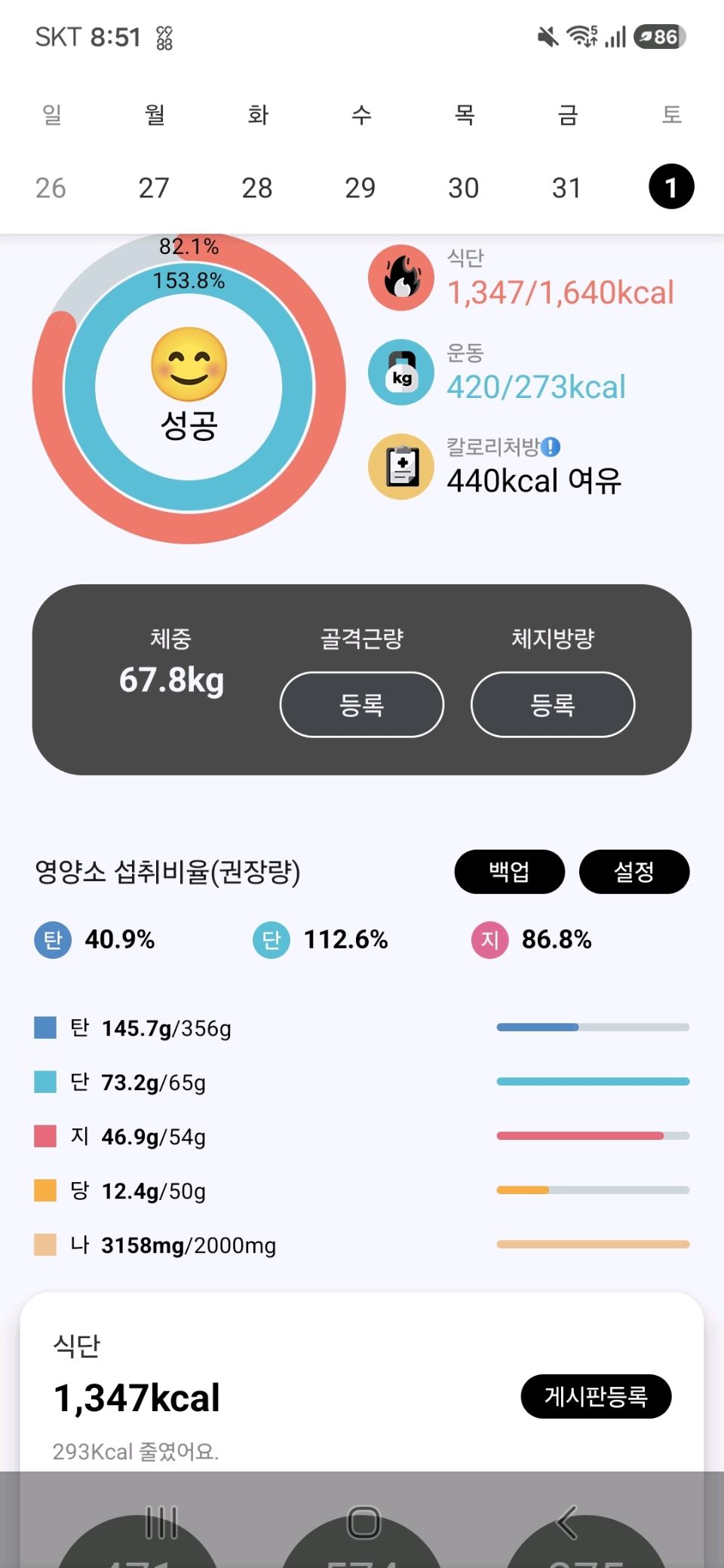
Task: Open the calorie prescription info icon
Action: 551,447
